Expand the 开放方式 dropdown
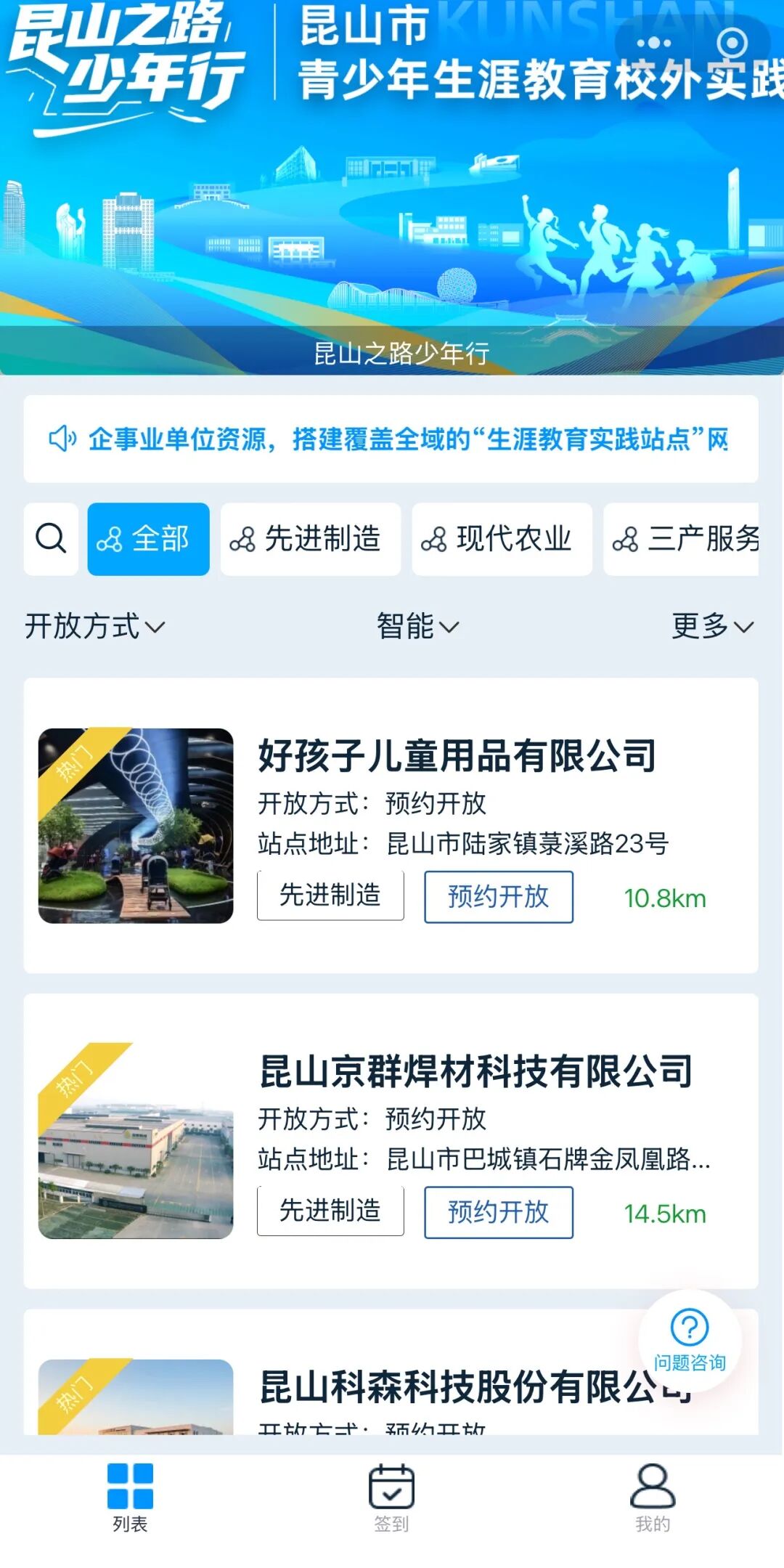The height and width of the screenshot is (1568, 784). tap(94, 626)
